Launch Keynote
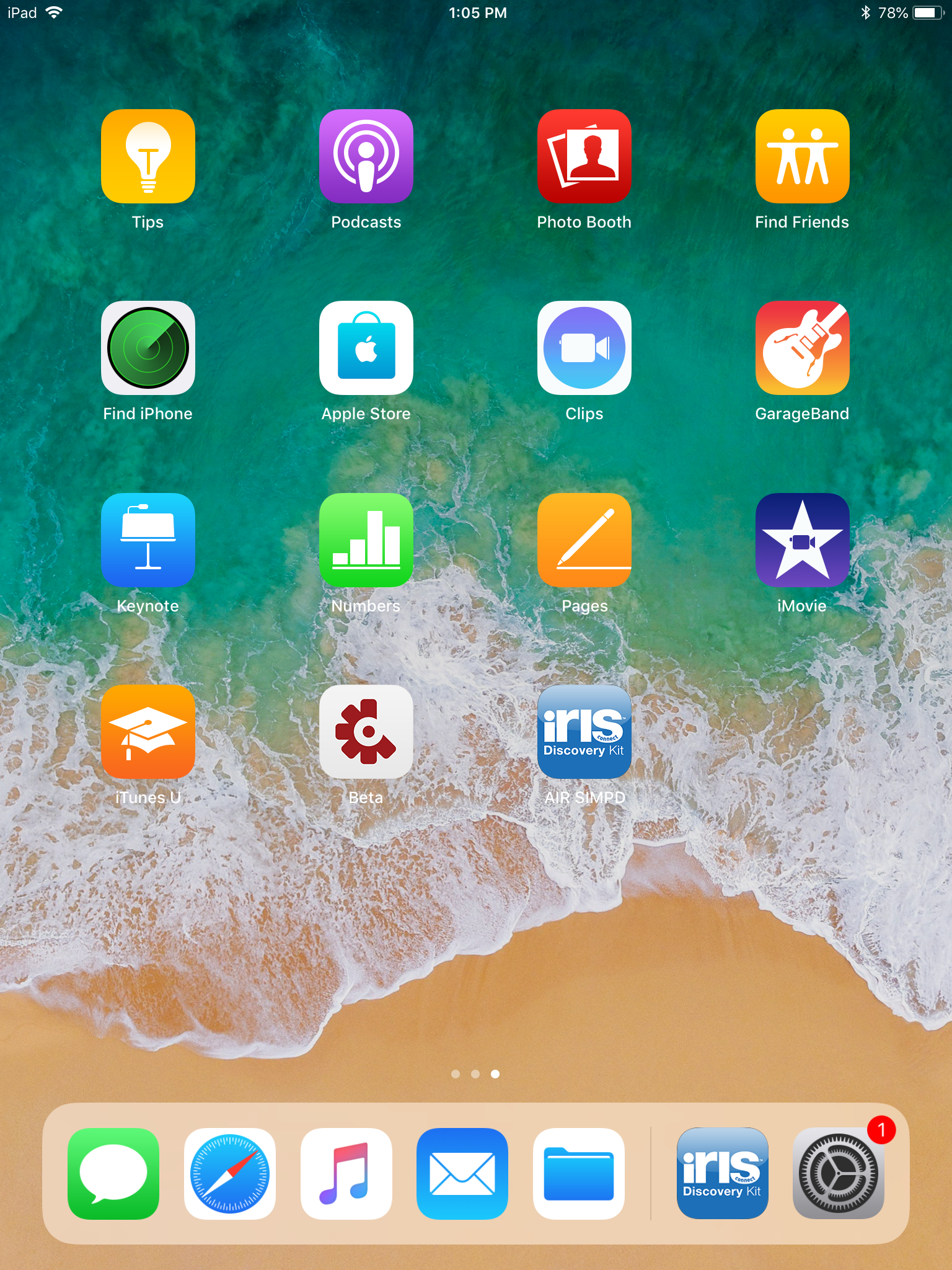The height and width of the screenshot is (1270, 952). point(148,540)
